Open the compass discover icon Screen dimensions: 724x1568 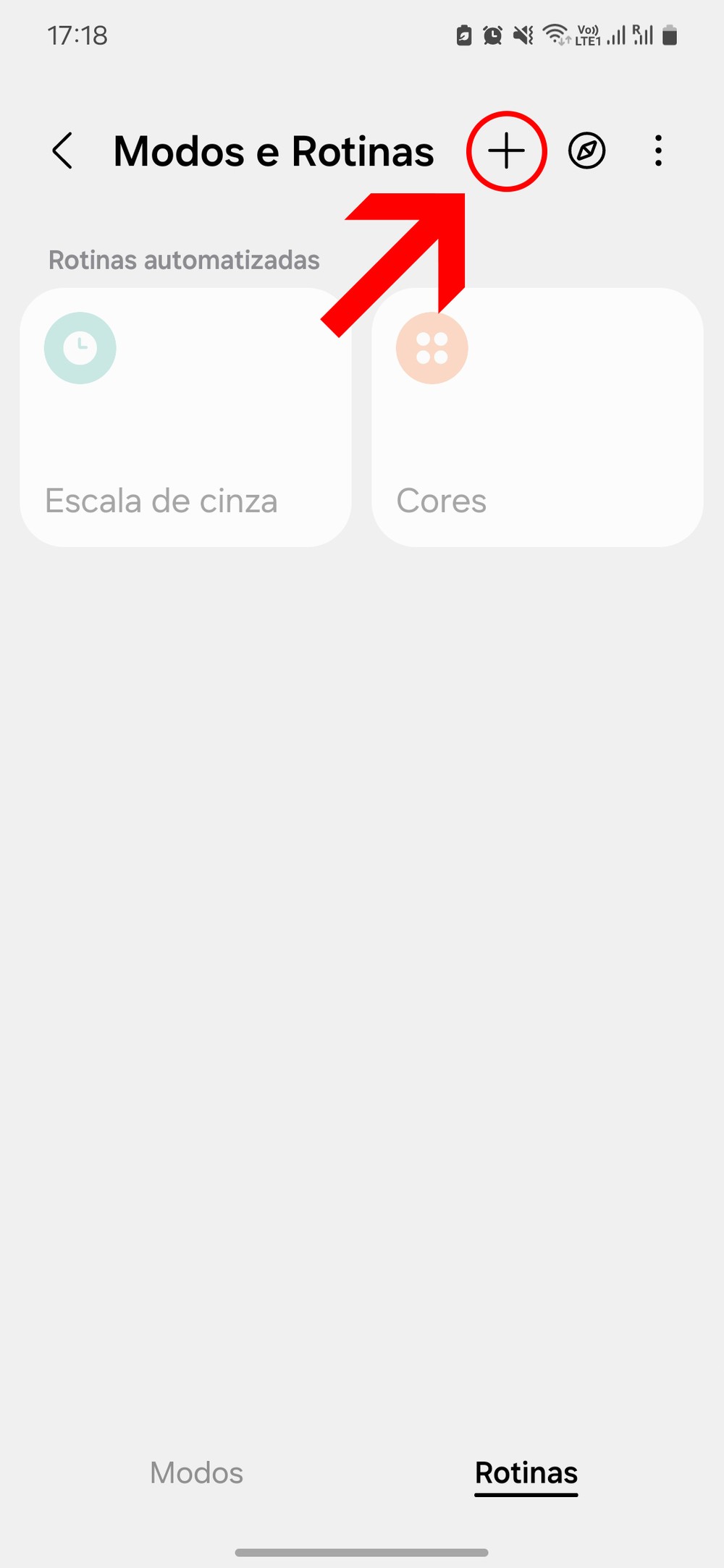(x=586, y=151)
